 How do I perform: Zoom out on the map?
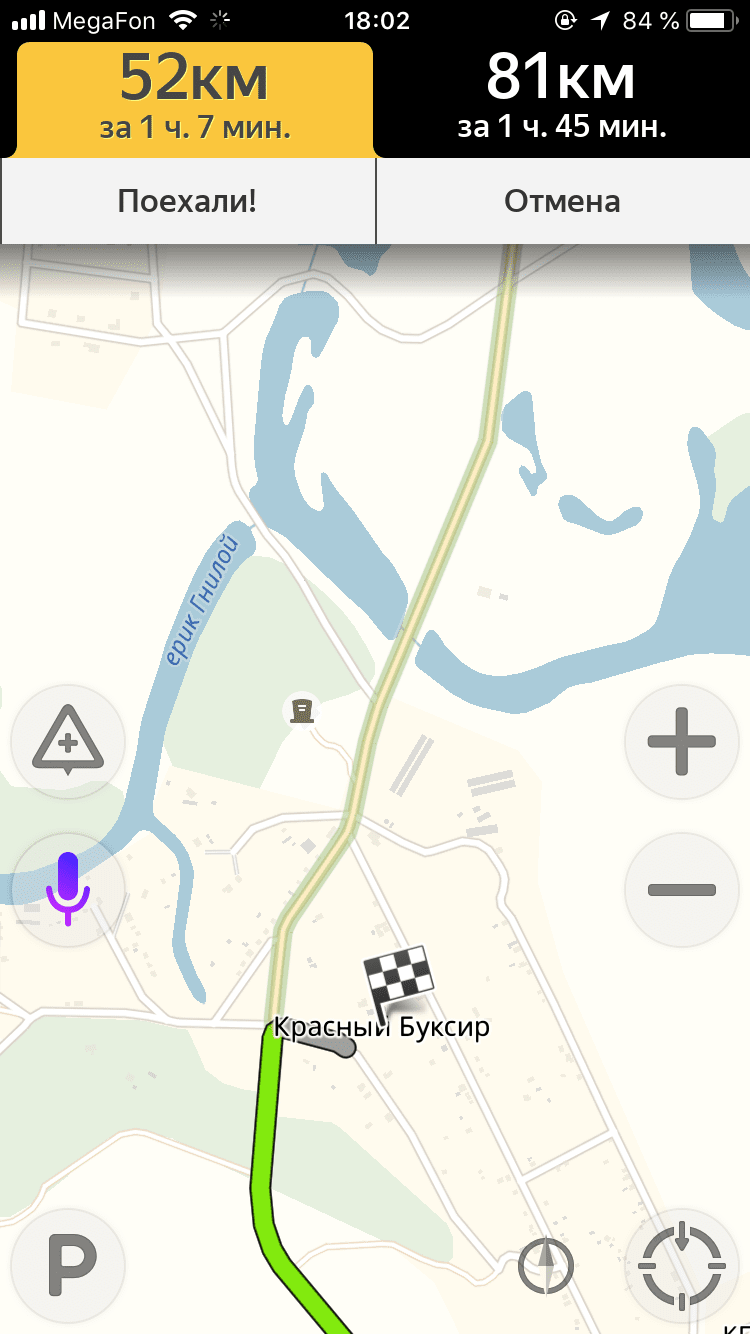[682, 889]
